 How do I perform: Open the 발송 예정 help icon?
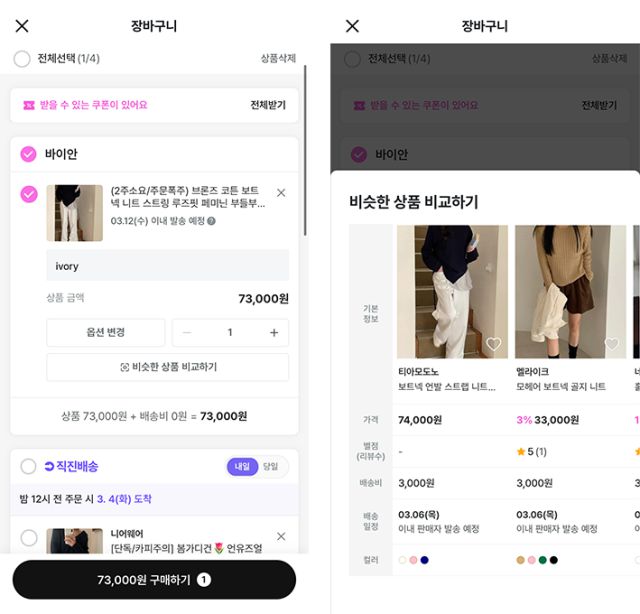(211, 221)
